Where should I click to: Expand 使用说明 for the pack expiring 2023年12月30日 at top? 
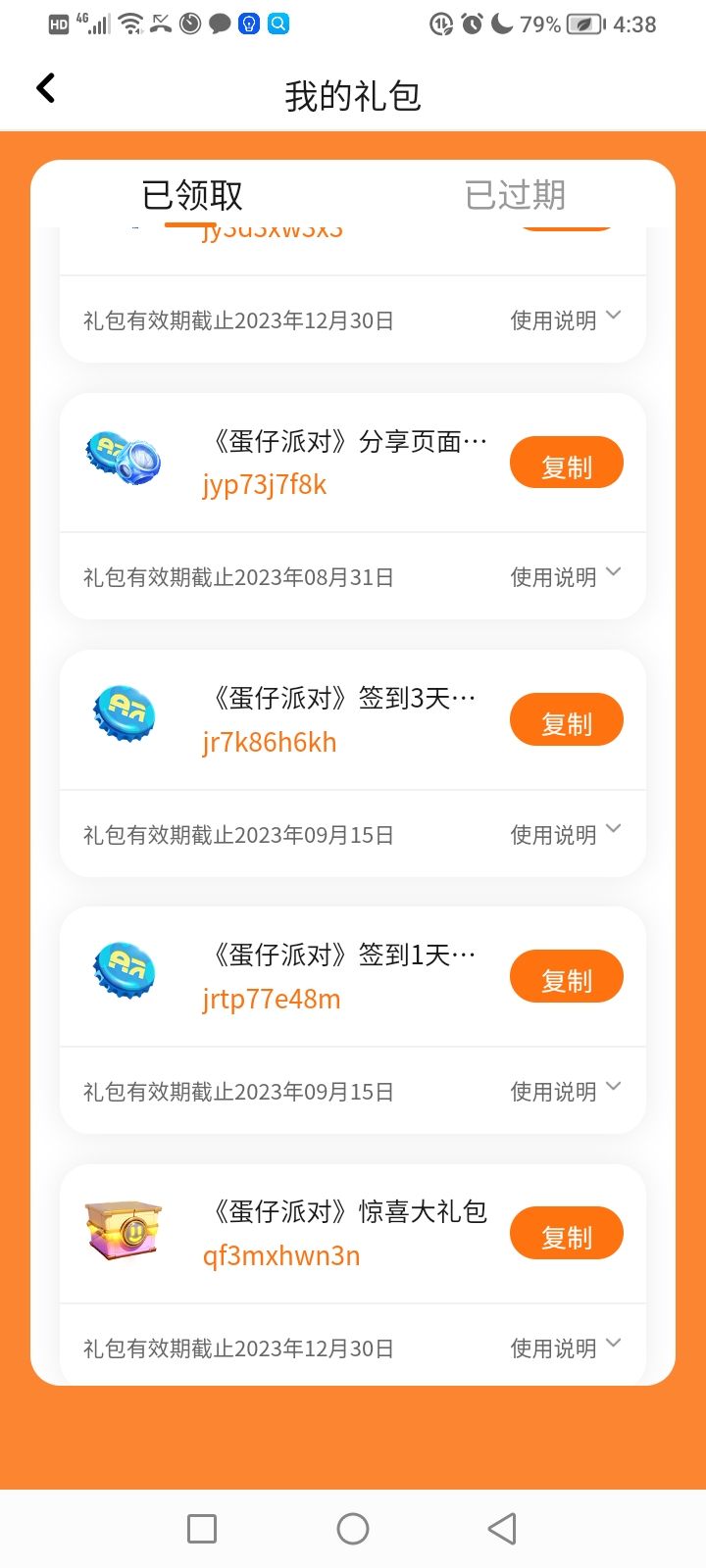pyautogui.click(x=565, y=319)
